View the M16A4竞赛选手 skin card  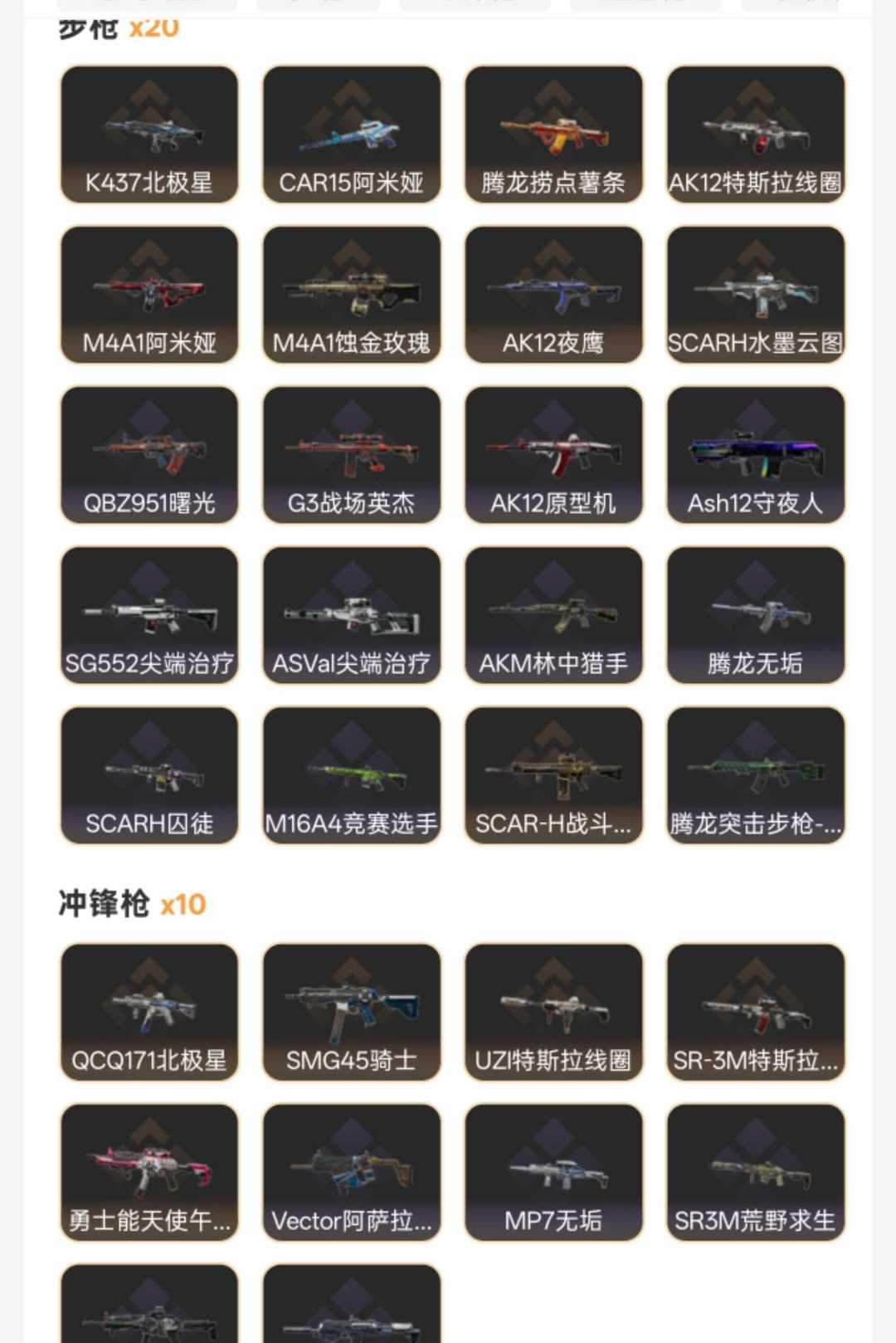click(x=351, y=775)
